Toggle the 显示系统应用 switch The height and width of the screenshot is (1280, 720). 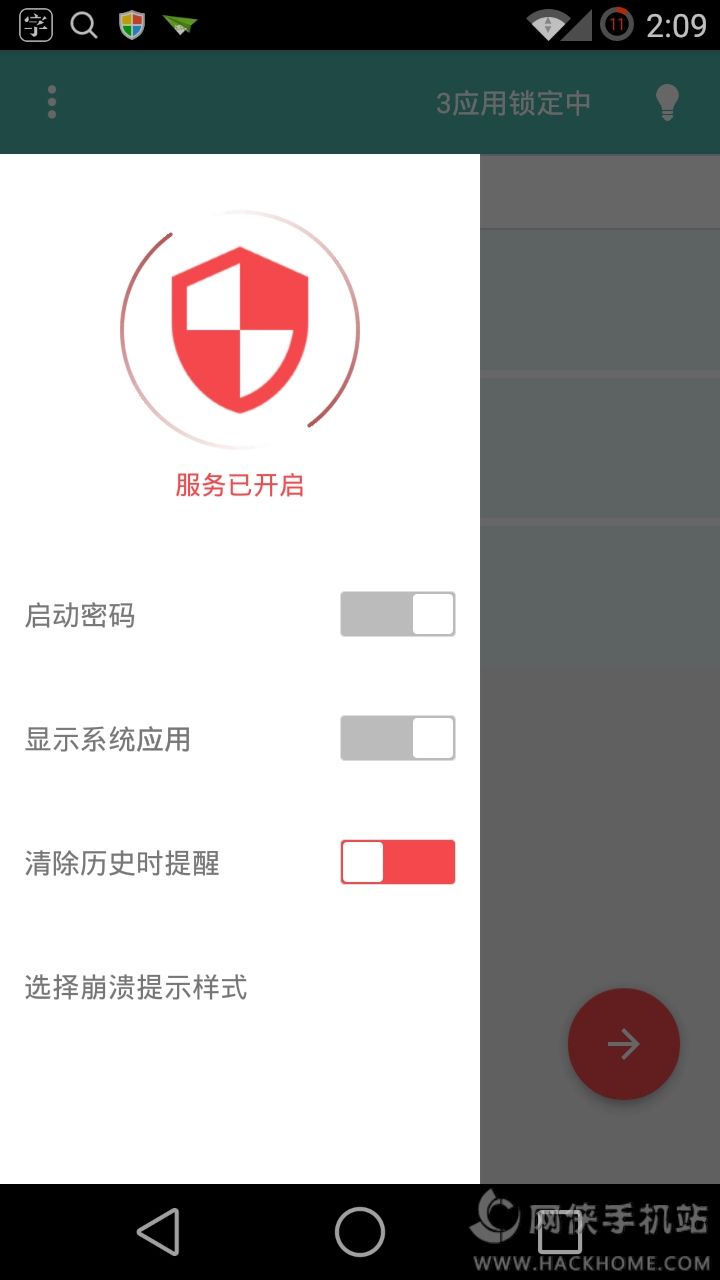(x=398, y=738)
